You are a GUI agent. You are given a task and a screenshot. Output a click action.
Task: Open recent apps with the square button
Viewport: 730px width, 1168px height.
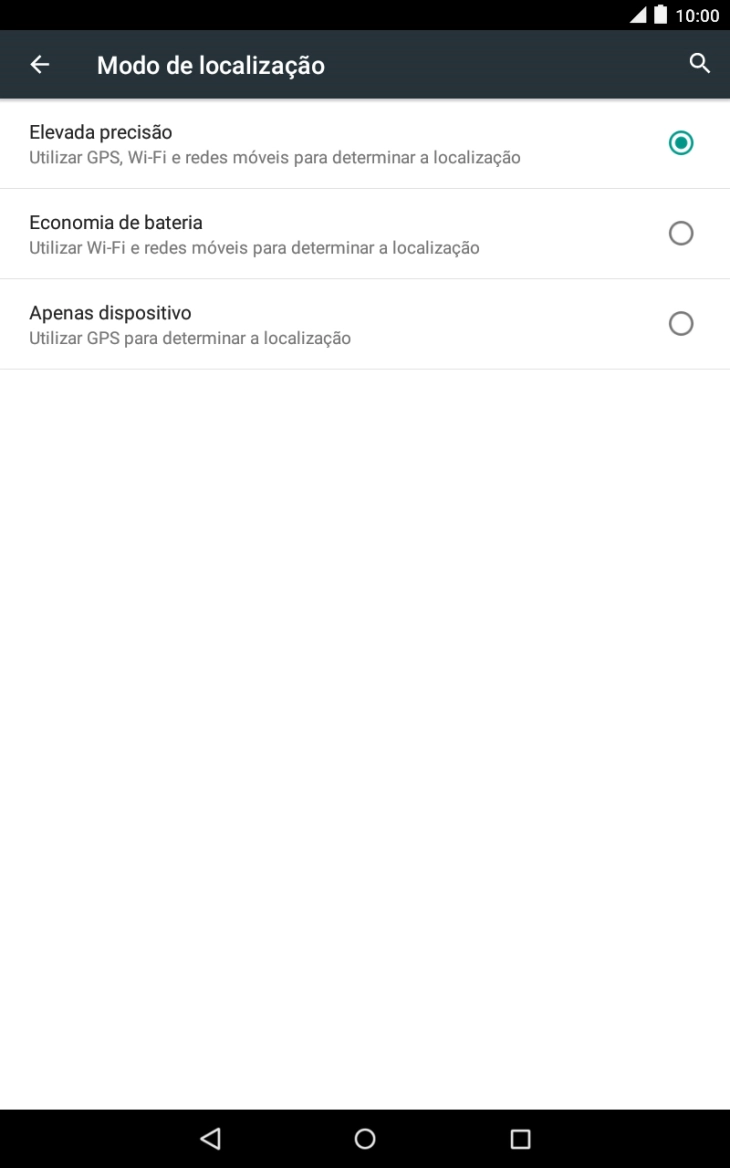click(520, 1137)
